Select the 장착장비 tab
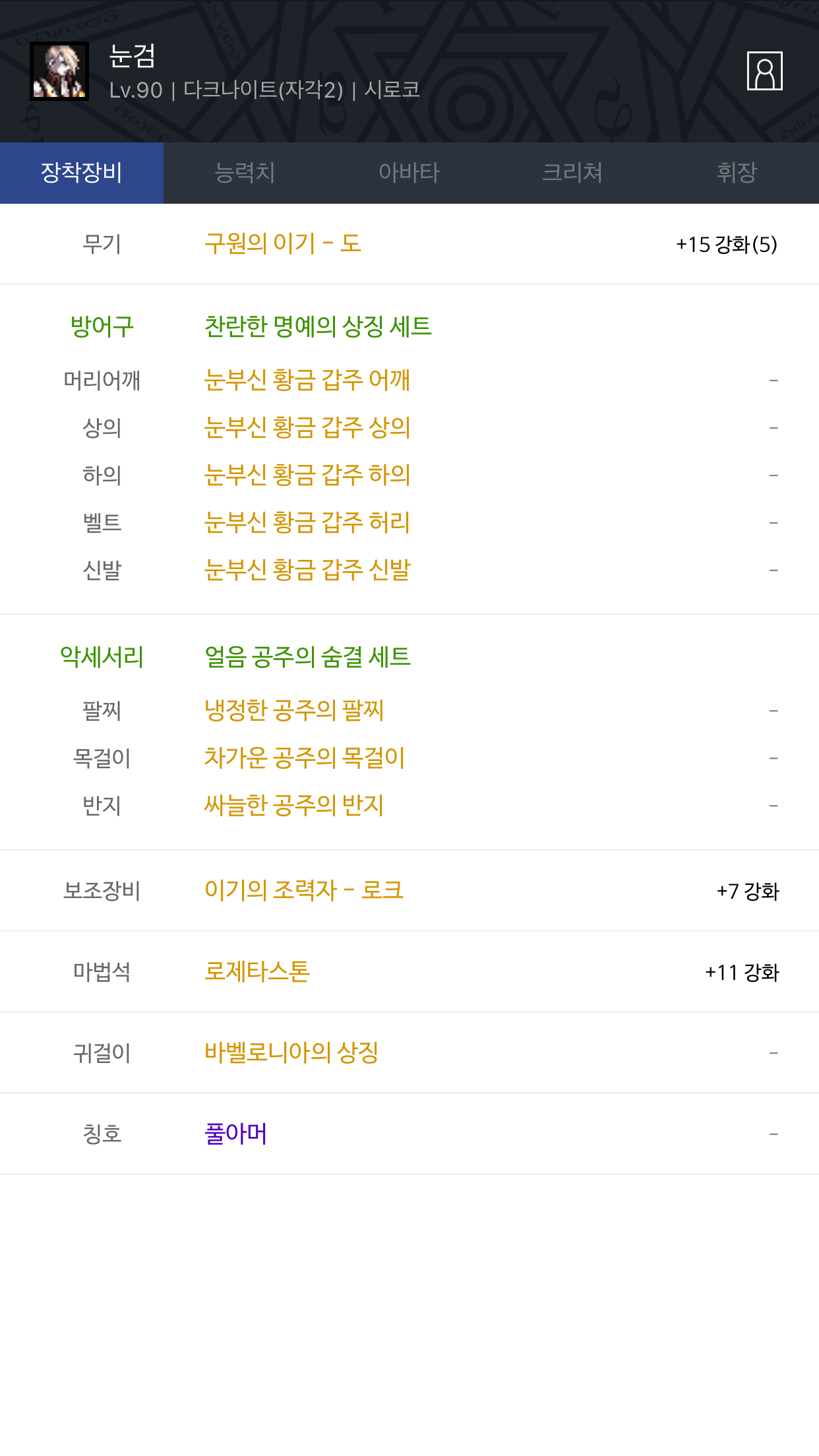The width and height of the screenshot is (819, 1456). click(82, 173)
